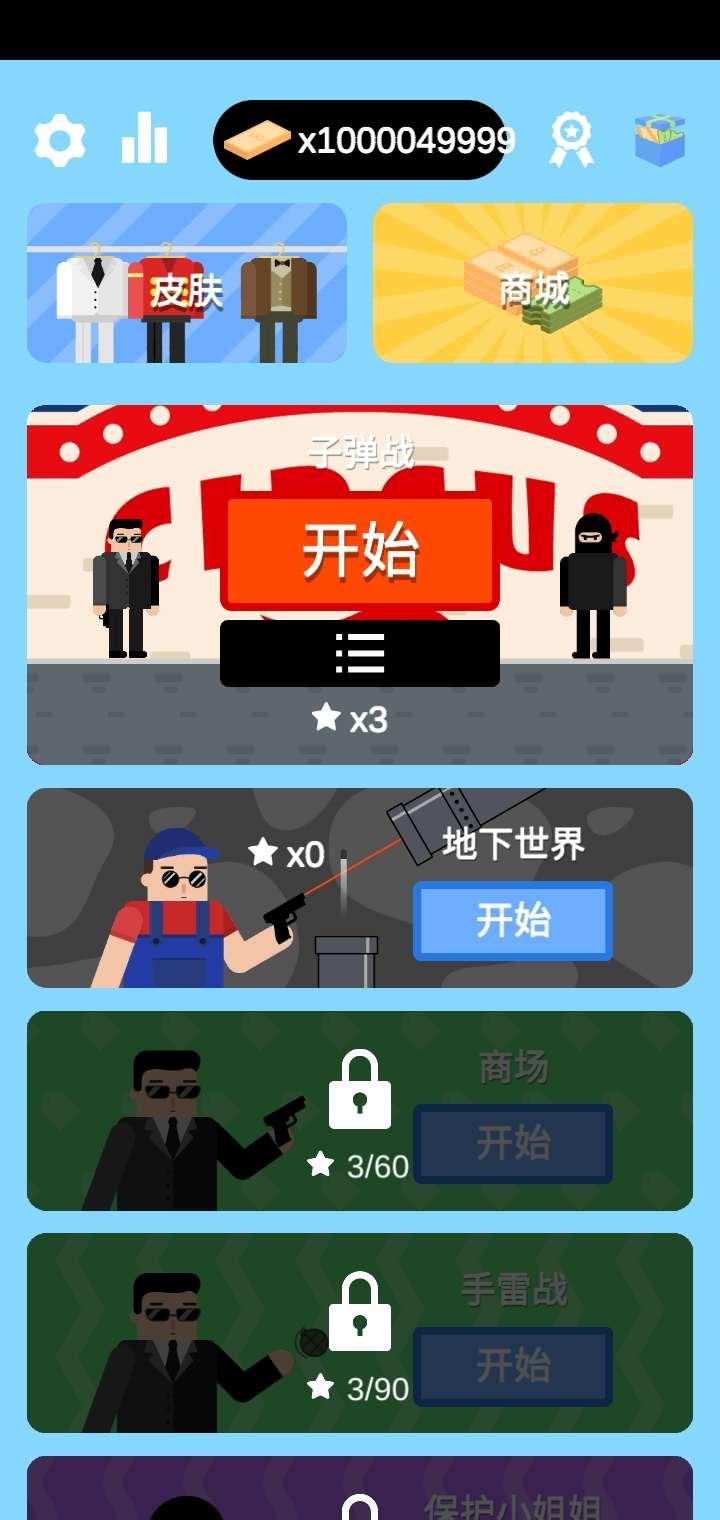Open the settings gear

pos(60,141)
